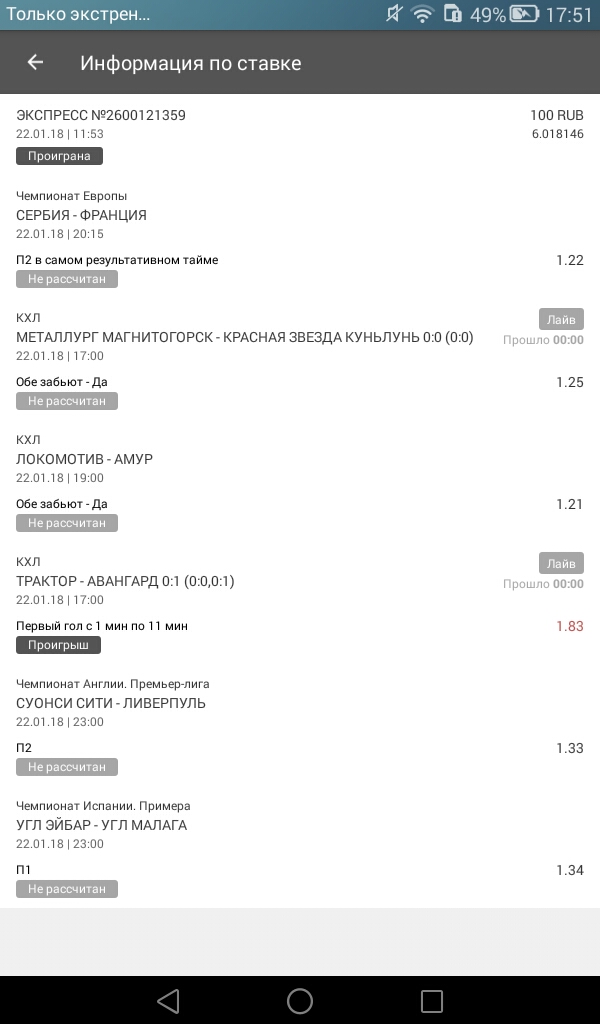Image resolution: width=600 pixels, height=1024 pixels.
Task: Open the Суонси Сити - Ливерпуль match
Action: point(111,703)
